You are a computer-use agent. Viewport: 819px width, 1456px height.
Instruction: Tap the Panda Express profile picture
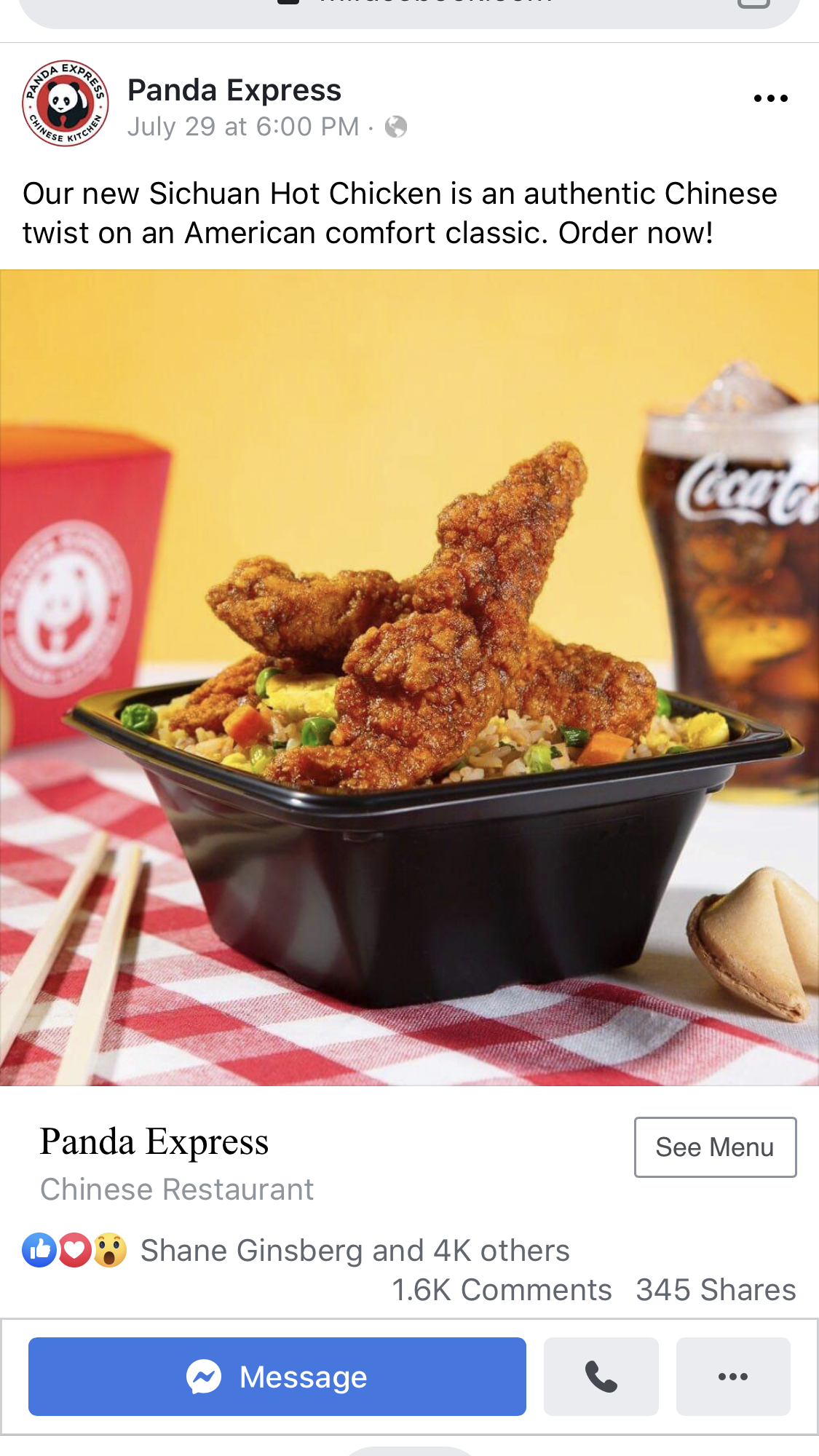pyautogui.click(x=66, y=103)
